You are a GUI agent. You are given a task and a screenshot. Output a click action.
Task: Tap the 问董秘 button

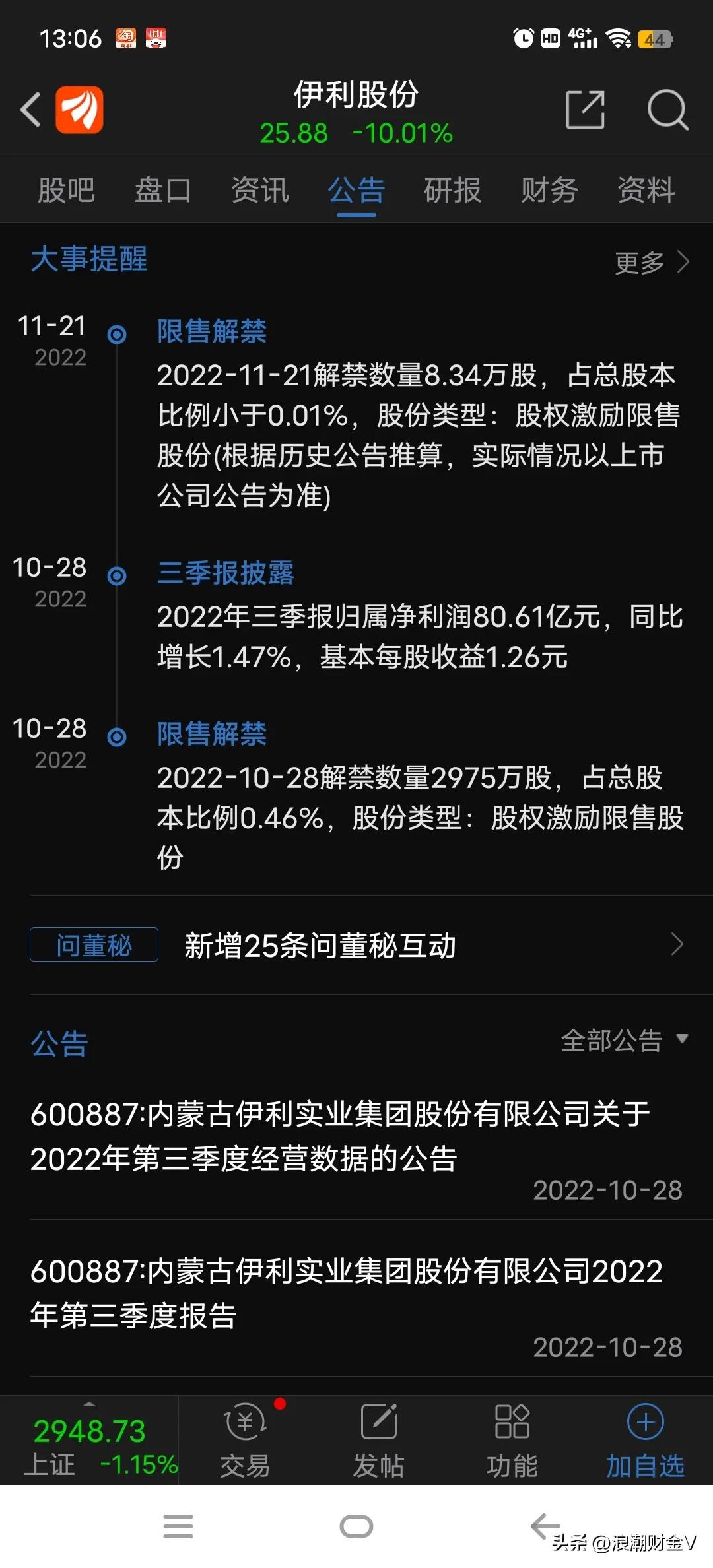[93, 945]
